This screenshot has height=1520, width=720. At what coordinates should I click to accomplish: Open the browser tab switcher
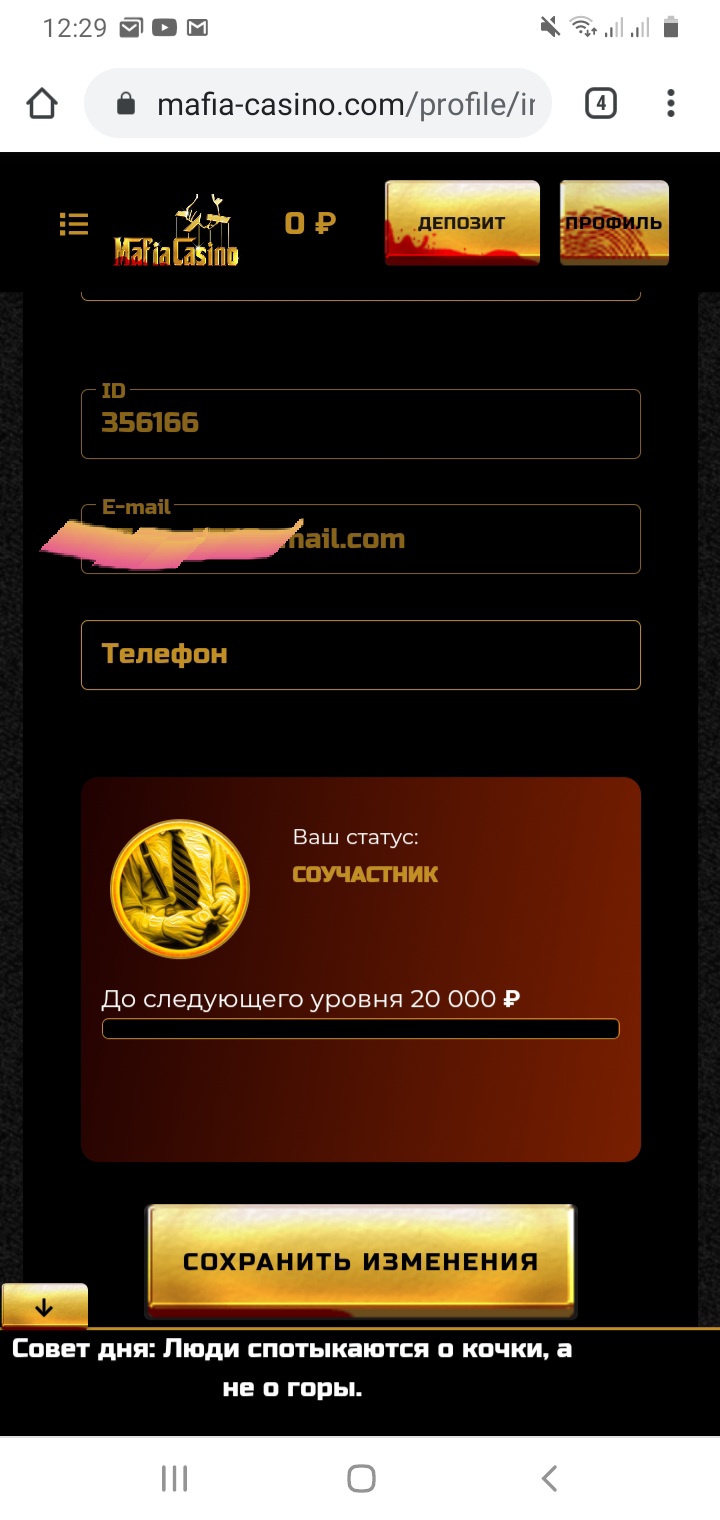(600, 103)
